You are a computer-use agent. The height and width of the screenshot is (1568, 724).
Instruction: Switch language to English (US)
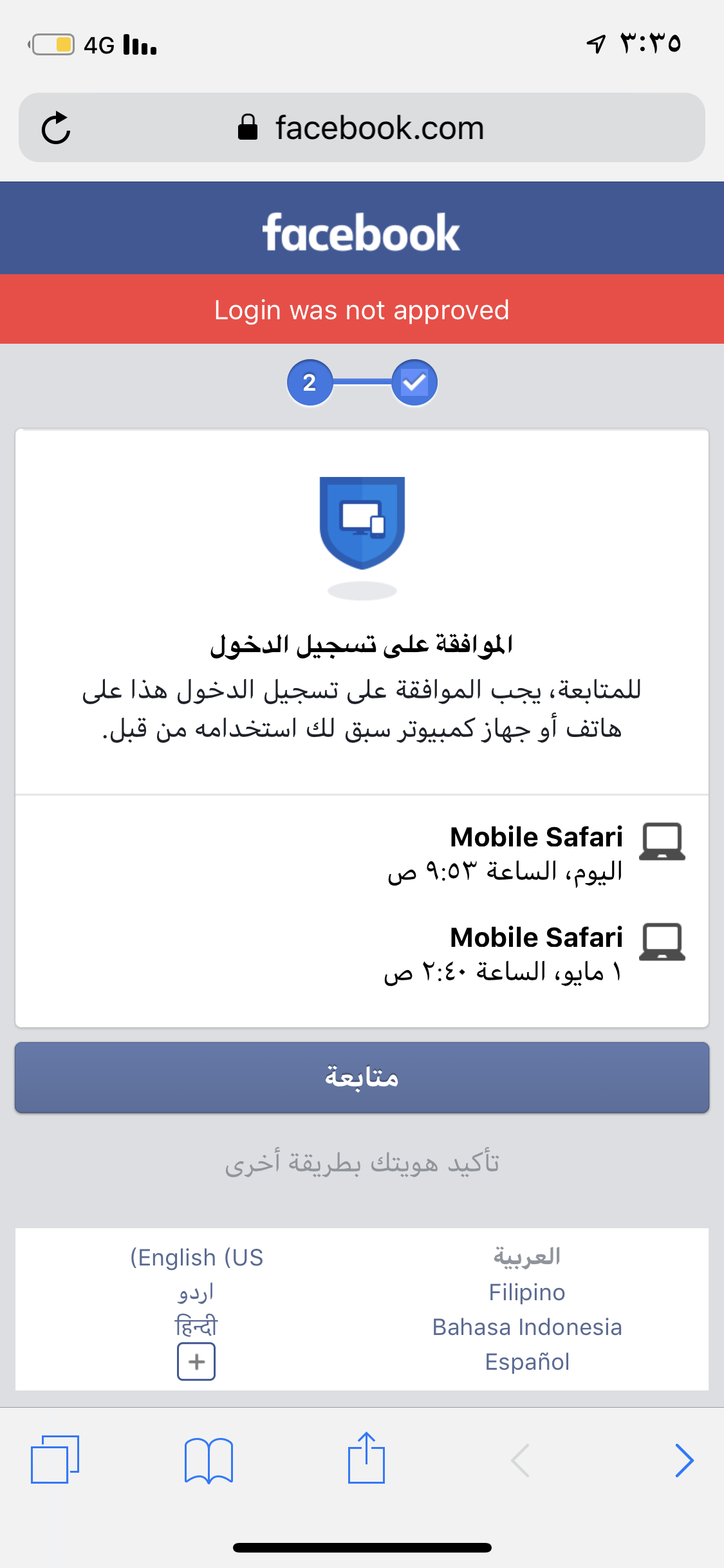coord(196,1257)
